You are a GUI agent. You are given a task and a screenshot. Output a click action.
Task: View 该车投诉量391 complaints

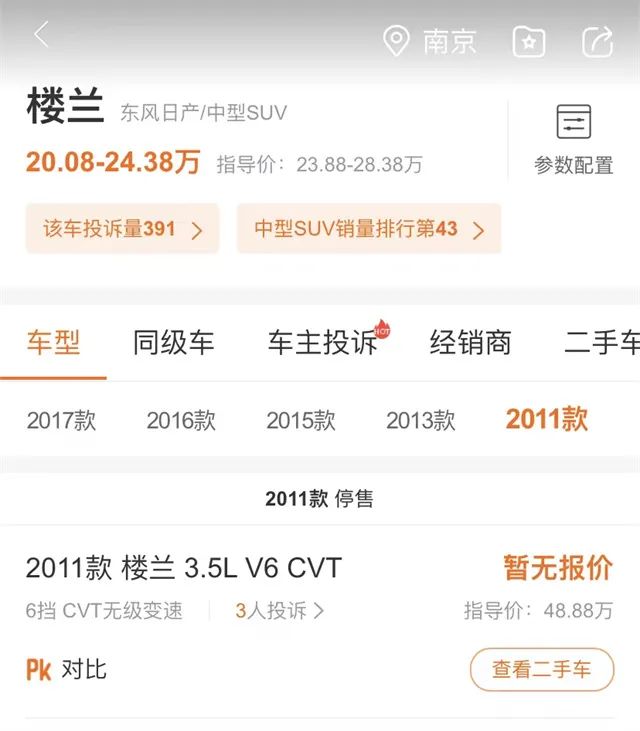pos(122,229)
